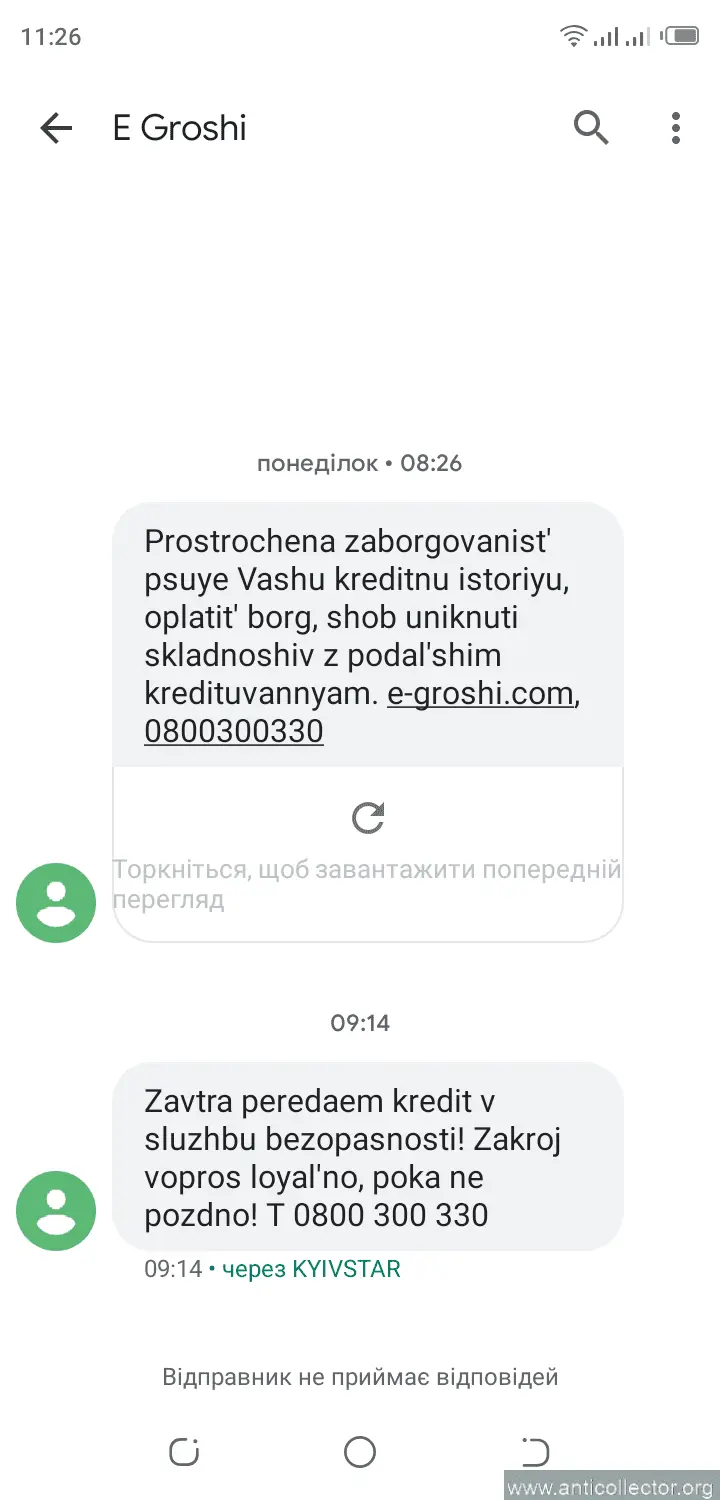Open sender avatar beside the Zavtra peredaem message
This screenshot has width=720, height=1500.
click(x=56, y=1211)
